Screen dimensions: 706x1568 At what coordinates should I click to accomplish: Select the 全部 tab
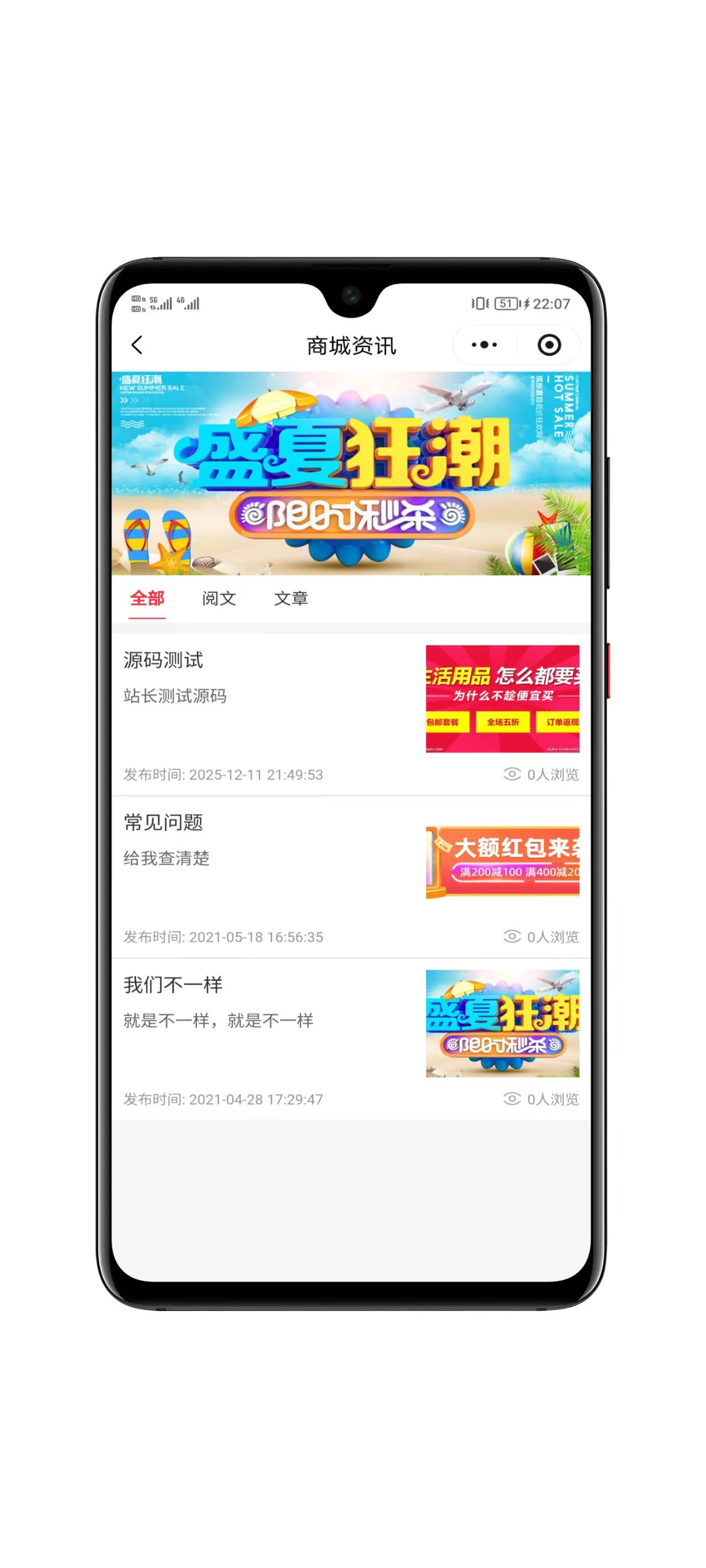point(147,598)
